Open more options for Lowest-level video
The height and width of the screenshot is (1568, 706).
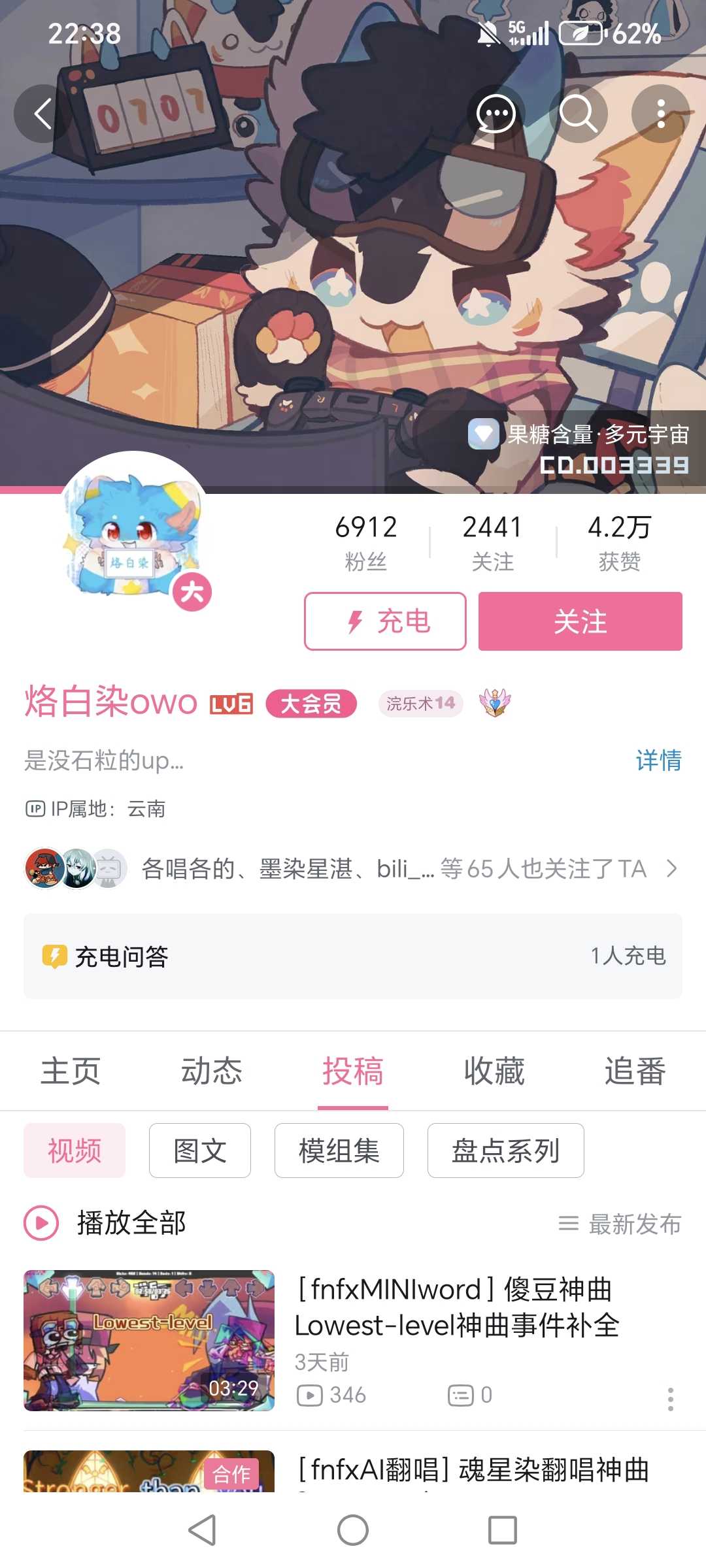(x=670, y=1399)
